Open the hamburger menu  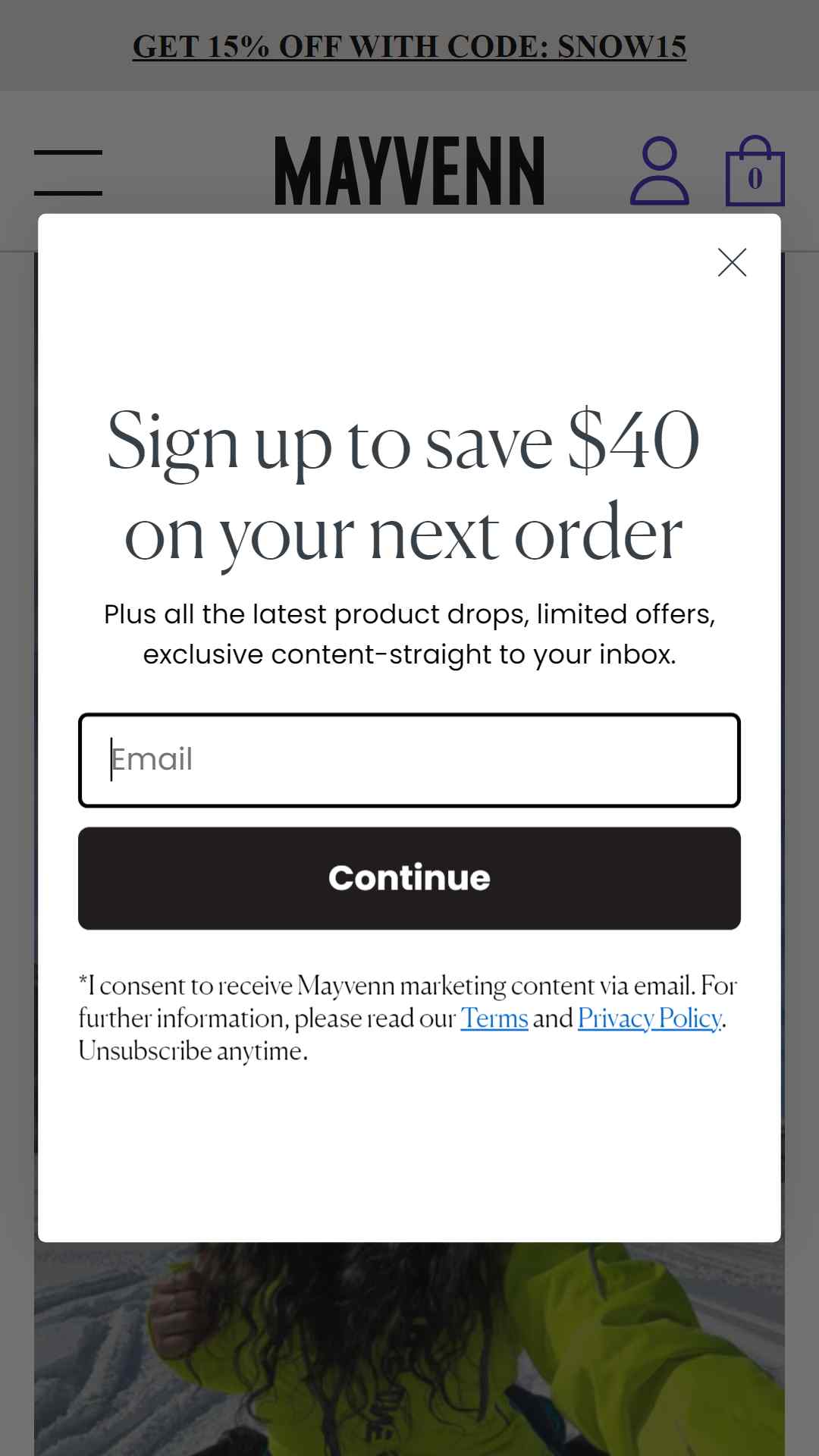point(68,172)
